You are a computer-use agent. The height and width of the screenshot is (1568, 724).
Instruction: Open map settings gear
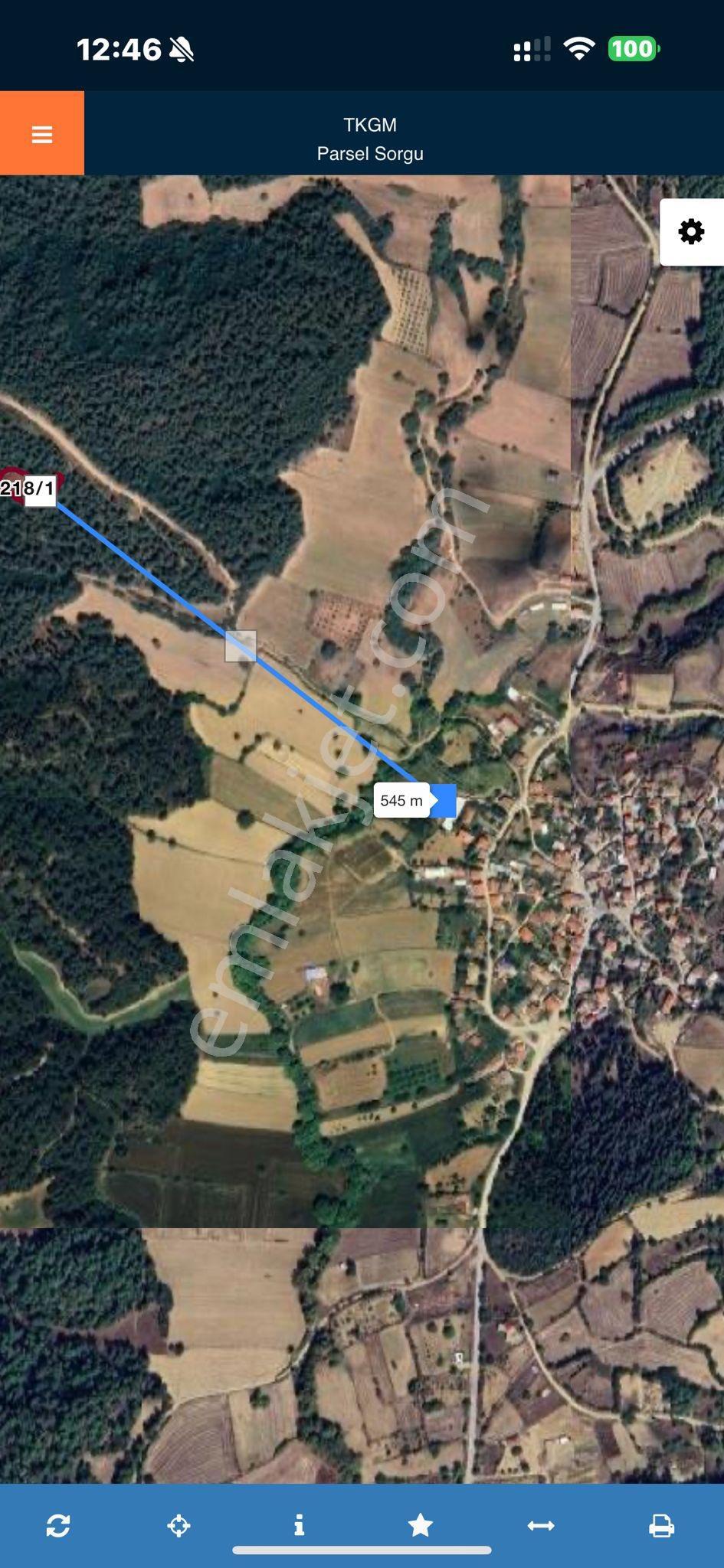(x=691, y=232)
